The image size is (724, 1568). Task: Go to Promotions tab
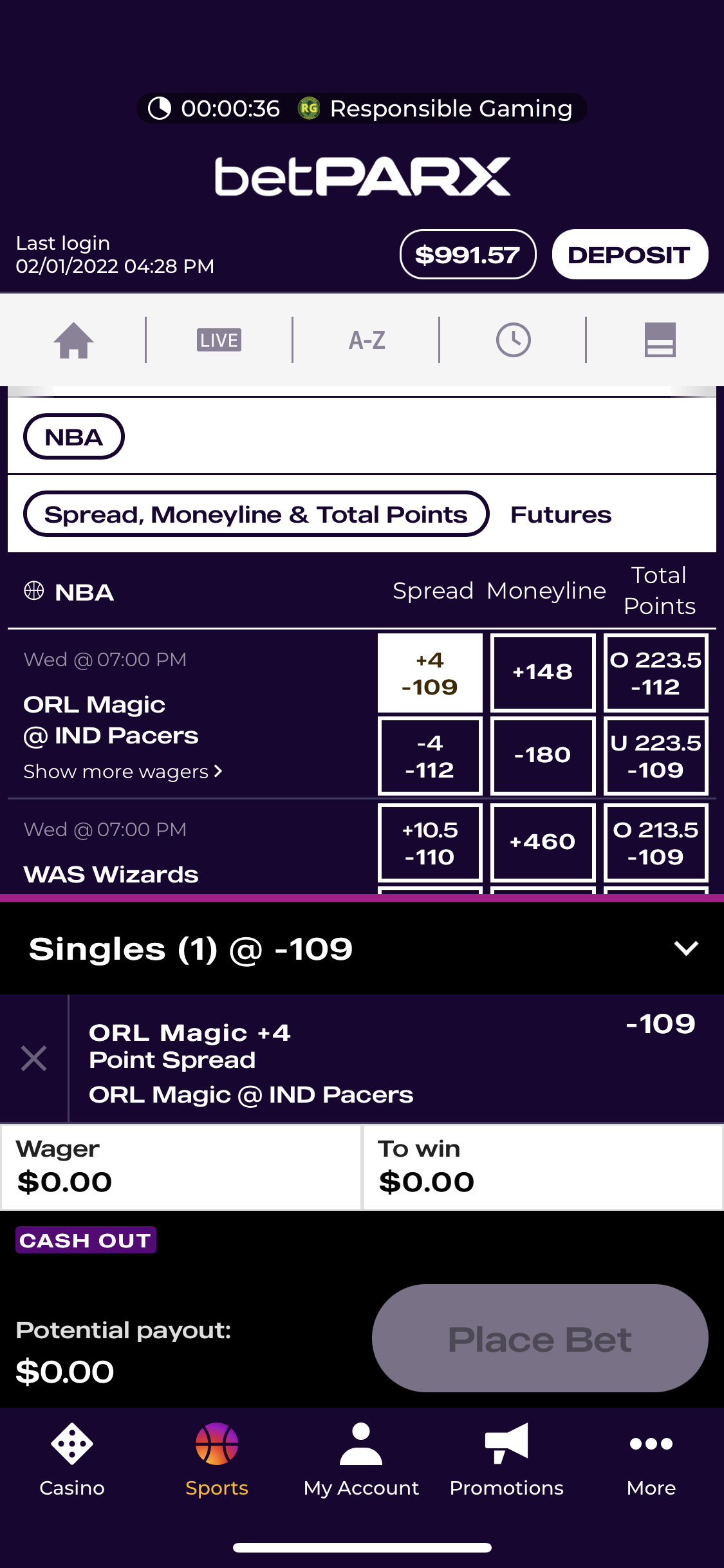[x=506, y=1460]
